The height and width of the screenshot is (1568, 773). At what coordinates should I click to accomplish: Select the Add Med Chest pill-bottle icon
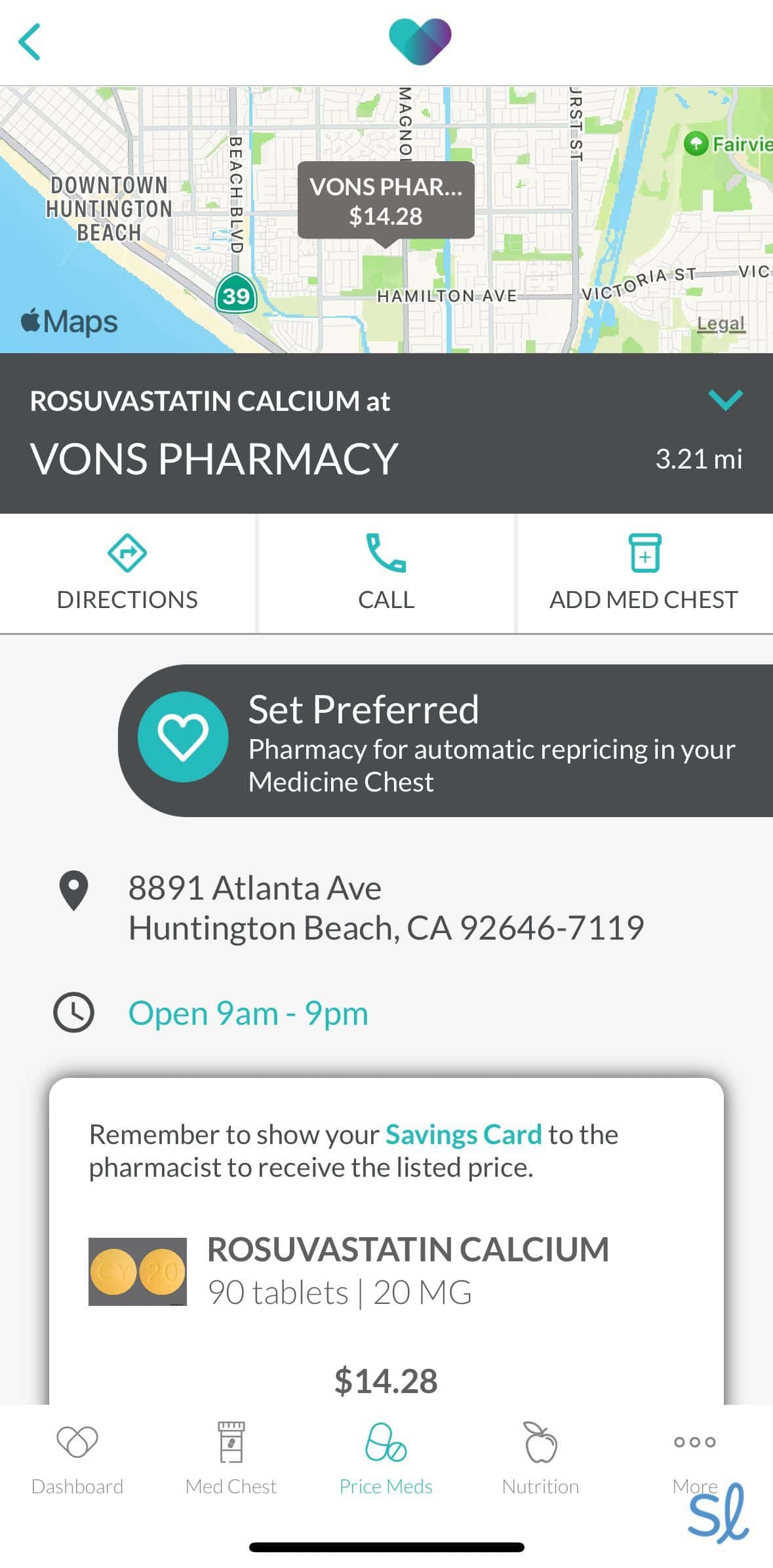coord(644,558)
